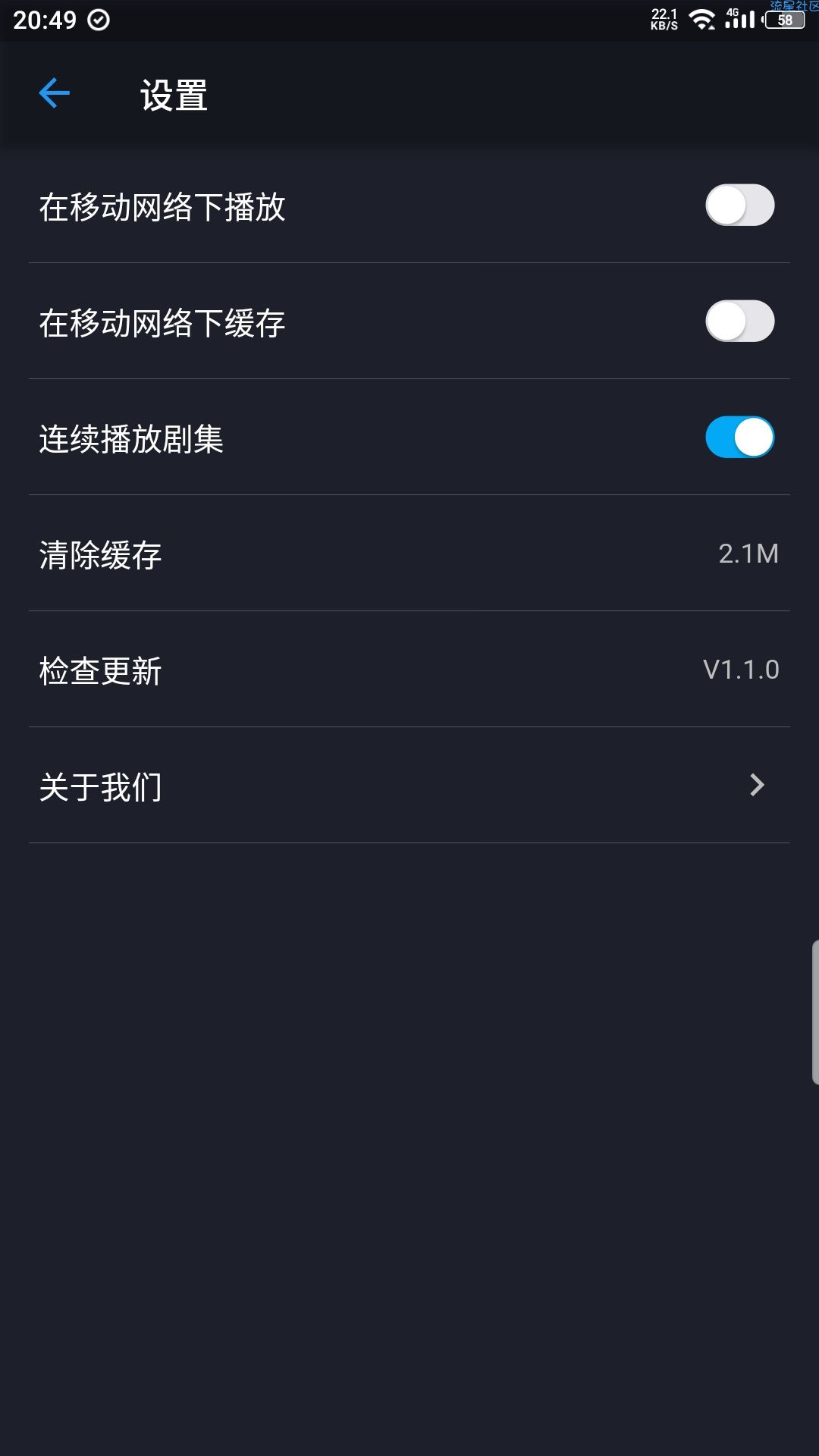
Task: Open the 关于我们 page
Action: pyautogui.click(x=409, y=786)
